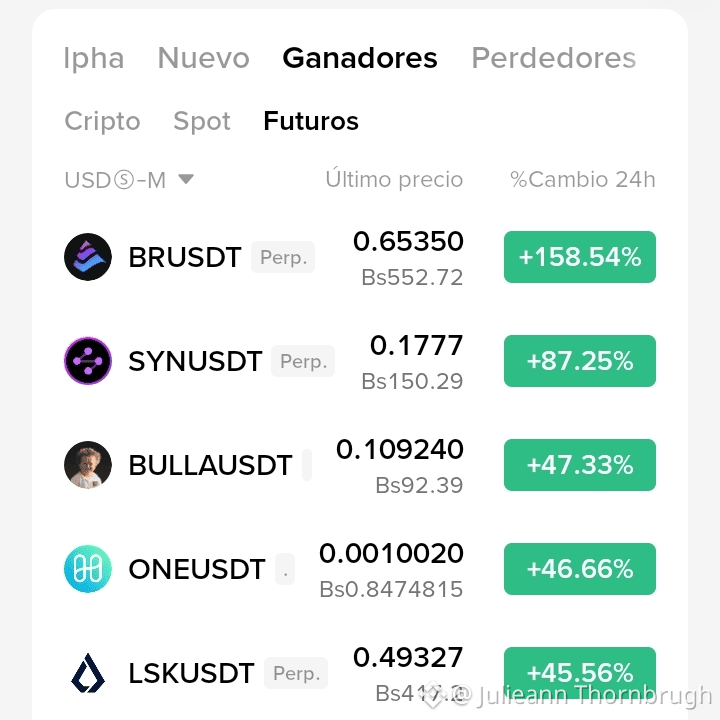
Task: Open the Perdedores tab
Action: coord(554,58)
